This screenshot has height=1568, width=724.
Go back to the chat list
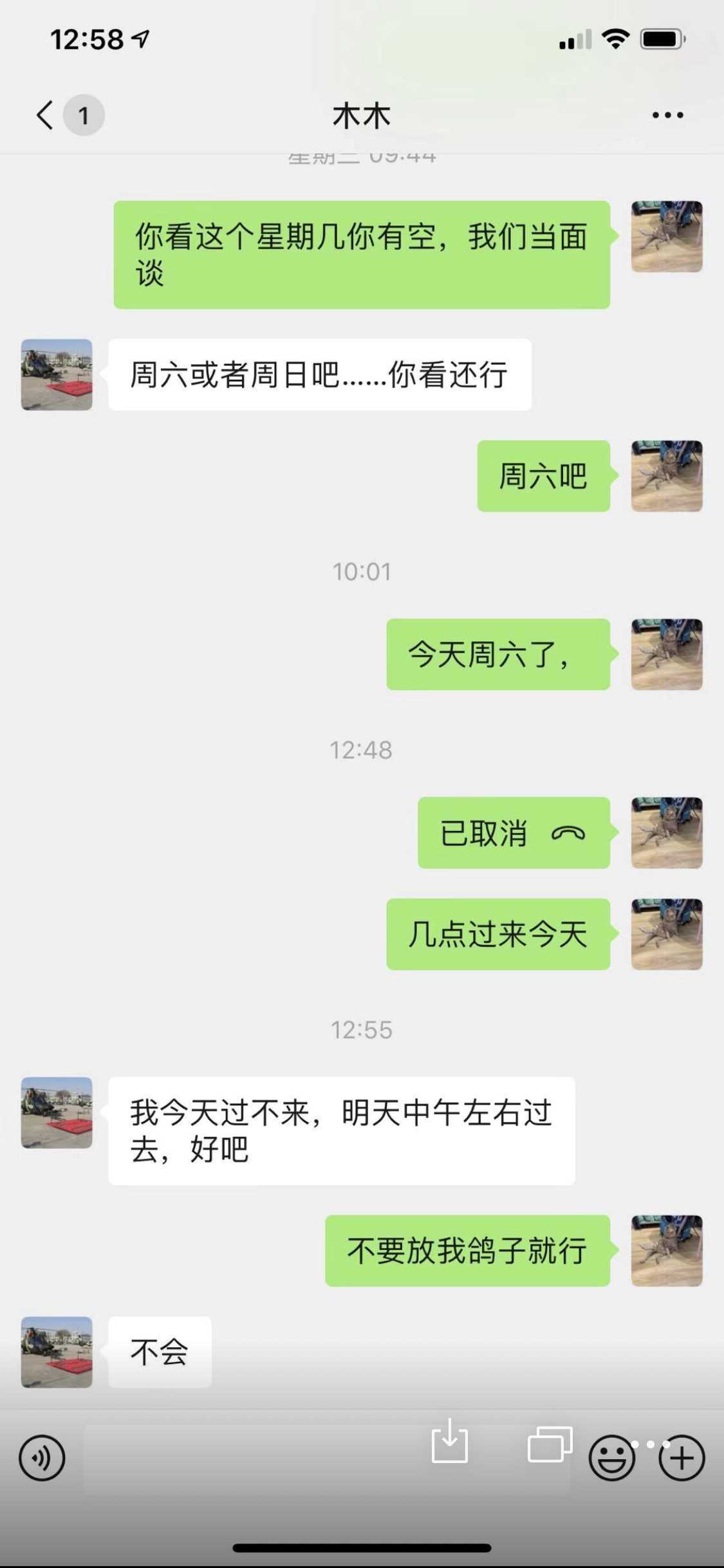(x=45, y=115)
